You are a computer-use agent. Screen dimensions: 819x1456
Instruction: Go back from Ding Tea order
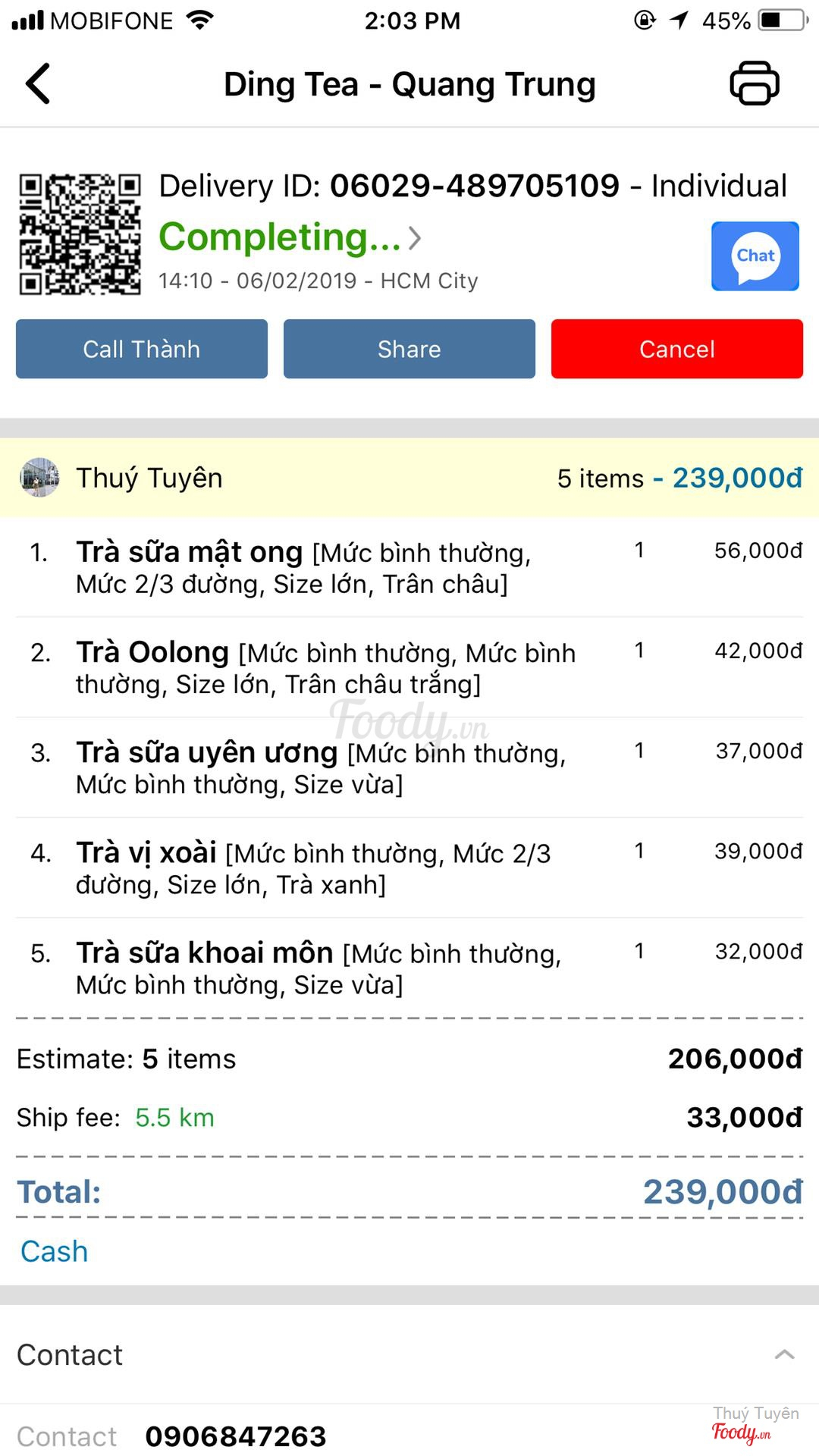coord(38,83)
